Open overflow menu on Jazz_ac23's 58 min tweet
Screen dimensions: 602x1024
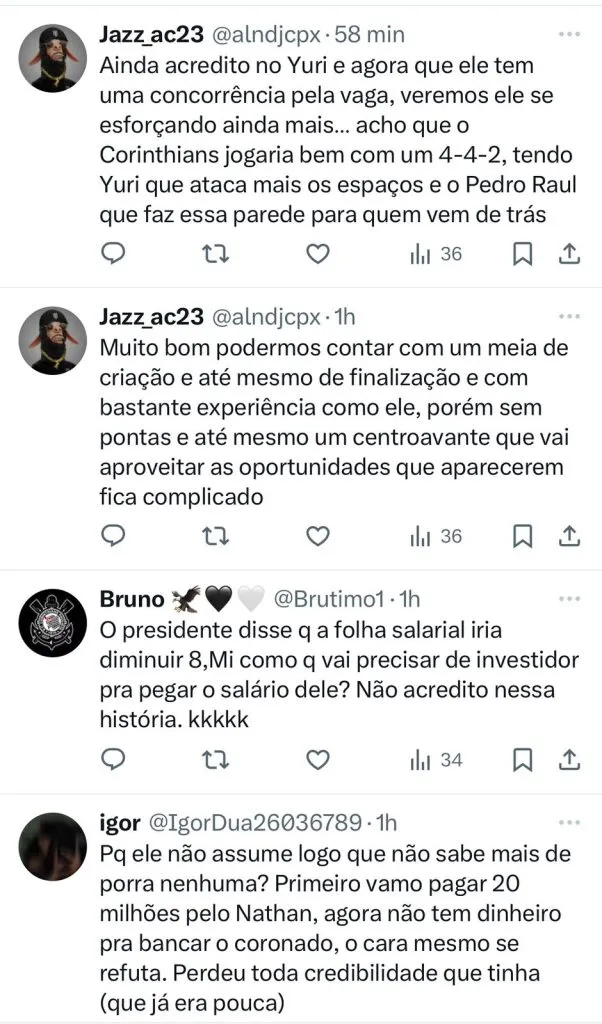click(568, 34)
